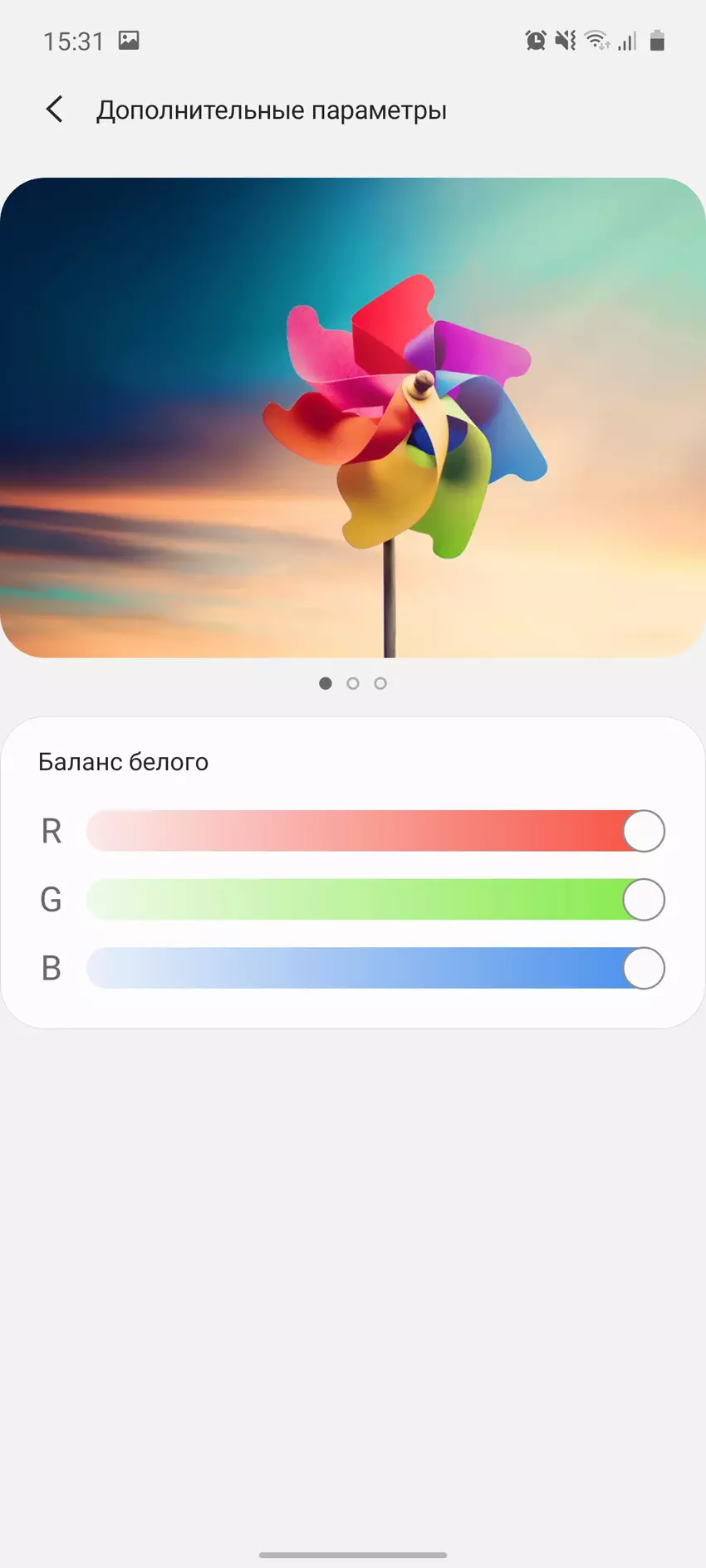
Task: Tap the Дополнительные параметры title
Action: pos(272,109)
